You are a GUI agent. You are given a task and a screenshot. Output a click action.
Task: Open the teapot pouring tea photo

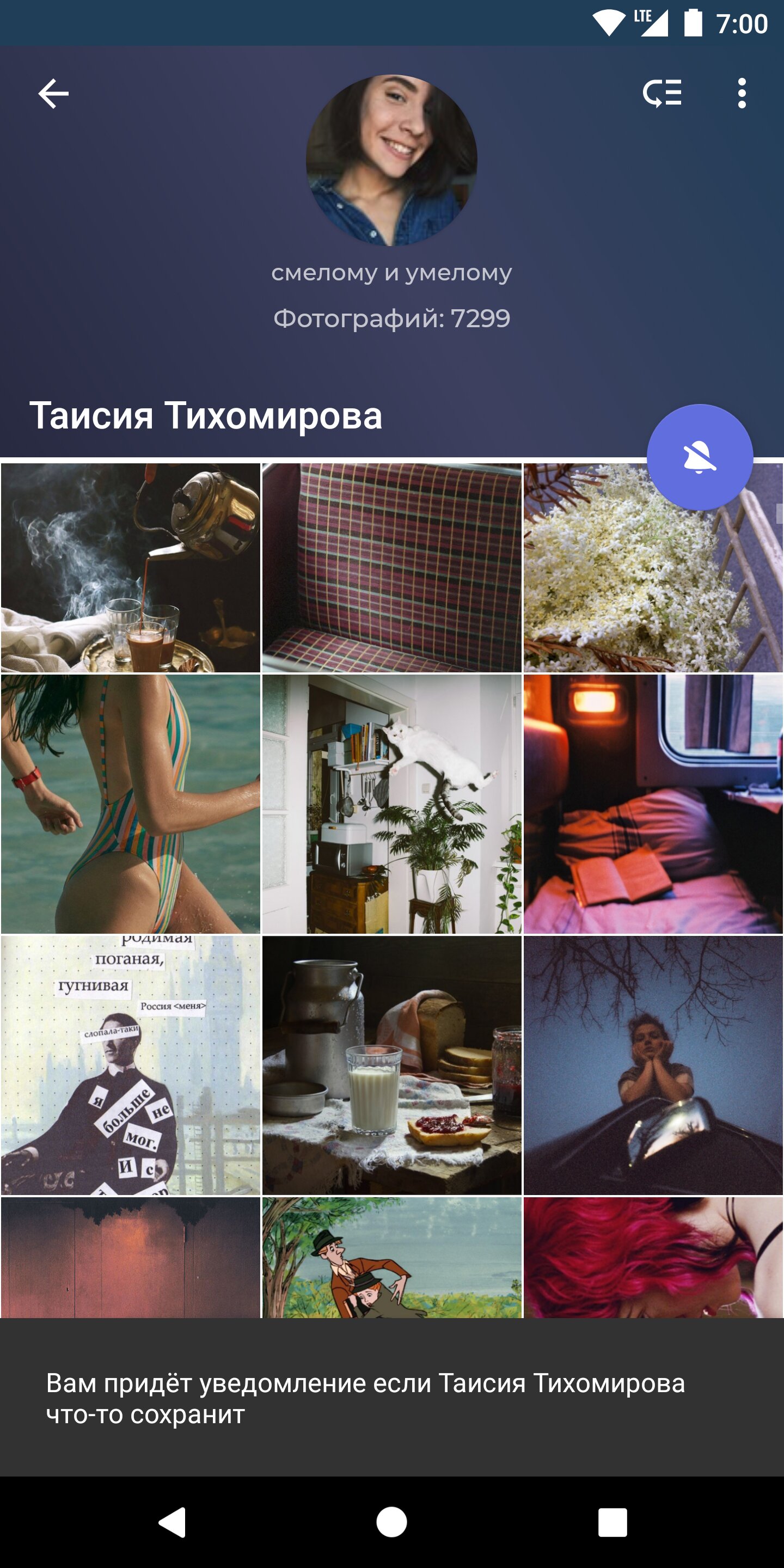click(130, 567)
